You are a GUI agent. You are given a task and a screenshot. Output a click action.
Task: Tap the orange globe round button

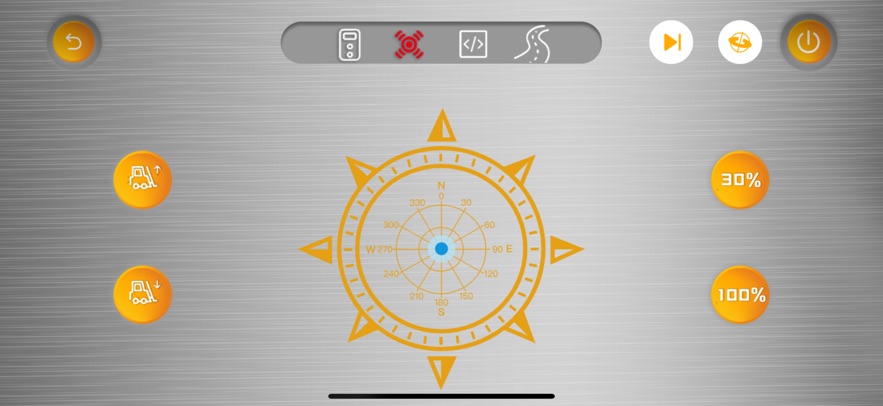[740, 43]
